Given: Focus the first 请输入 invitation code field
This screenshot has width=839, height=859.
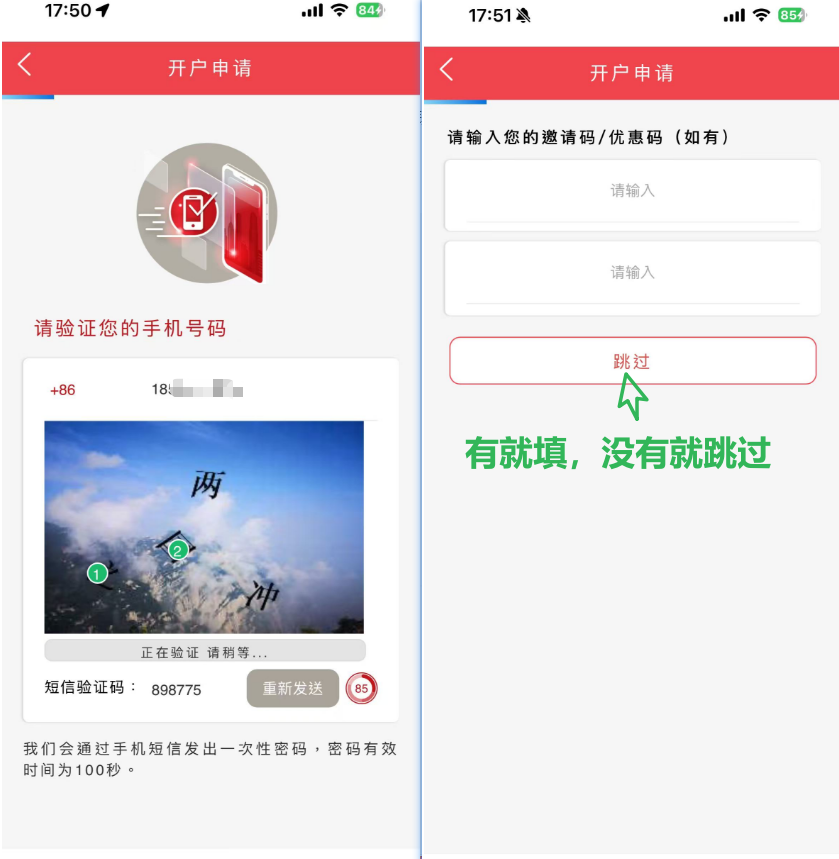Looking at the screenshot, I should (x=632, y=191).
